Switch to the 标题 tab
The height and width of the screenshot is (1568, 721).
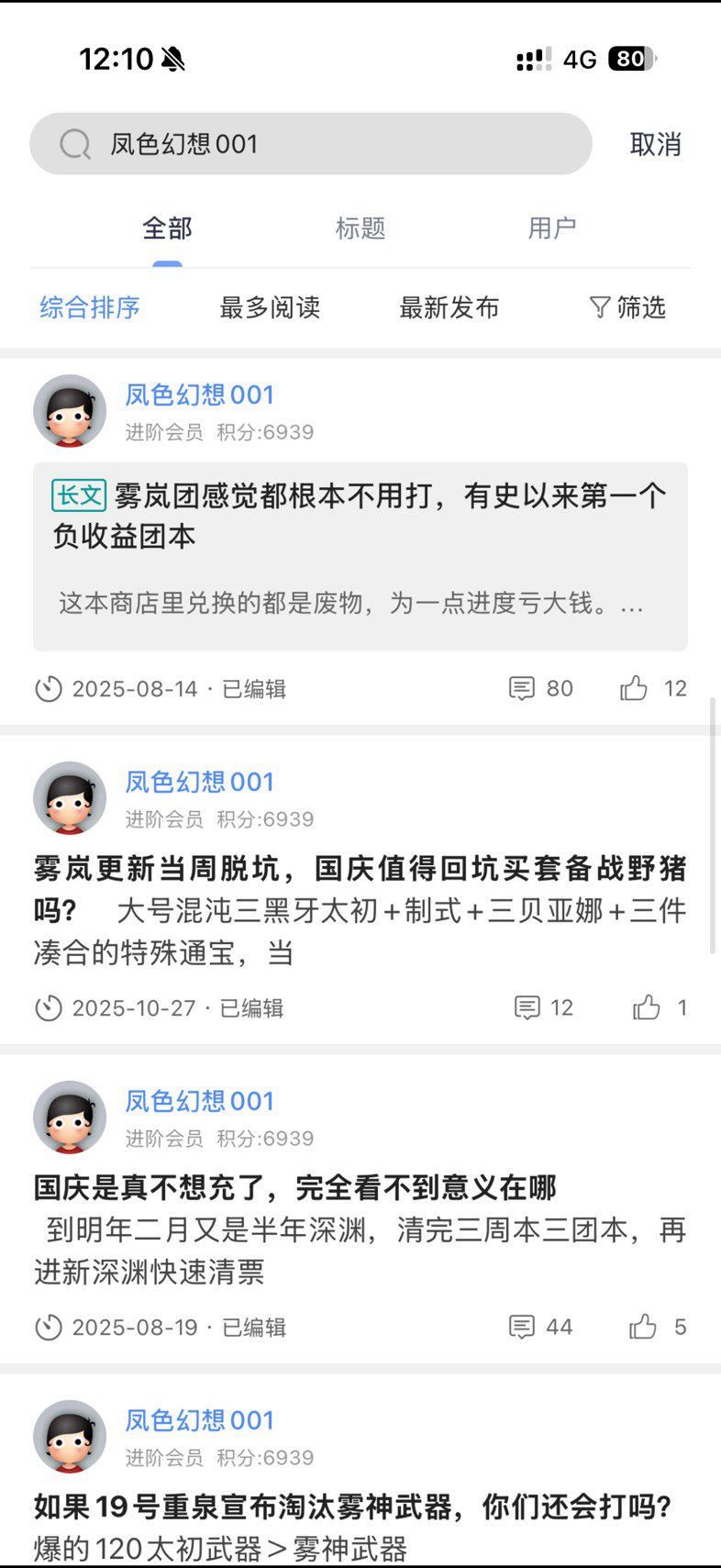360,228
